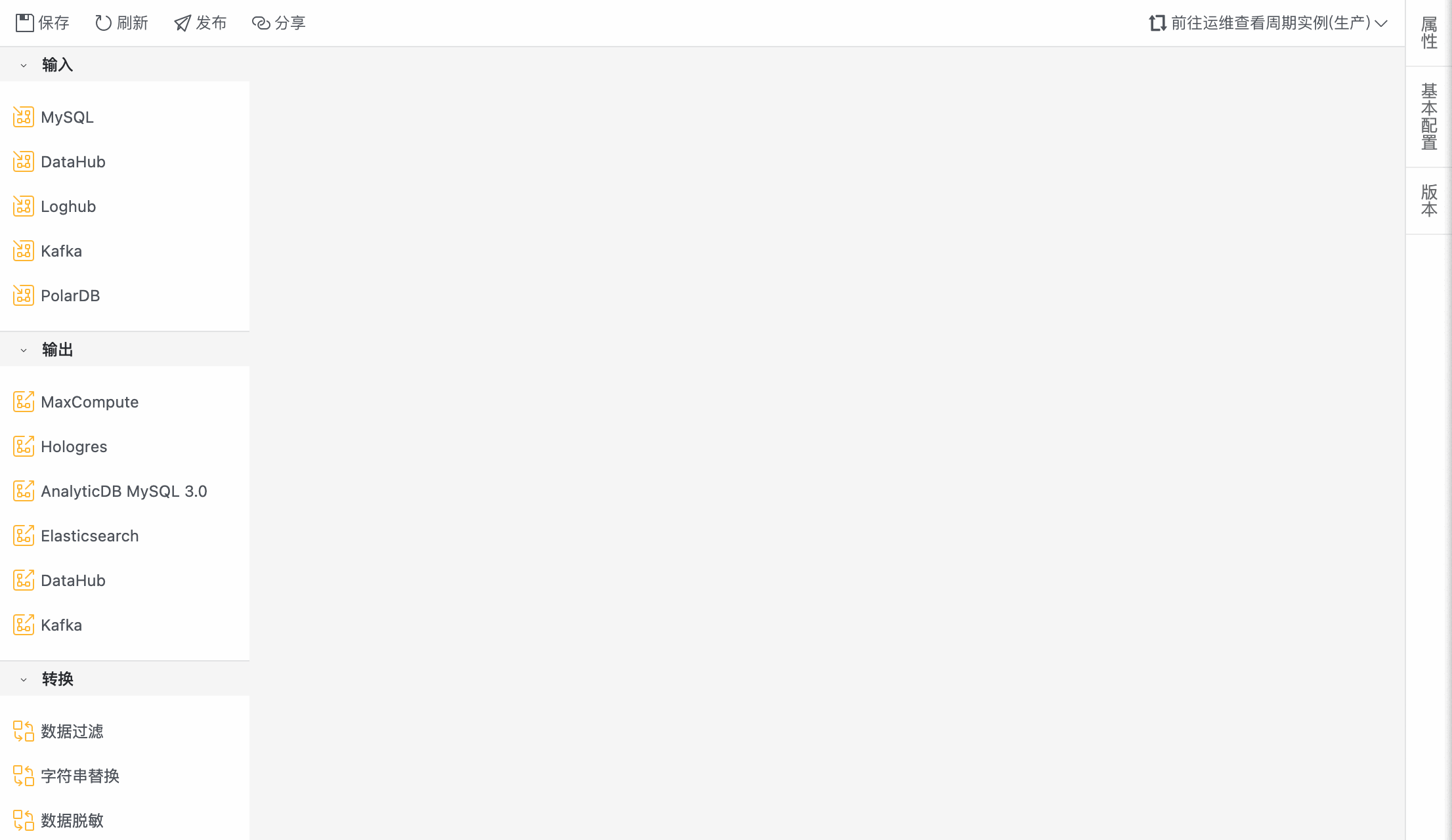Share via the 分享 button
The width and height of the screenshot is (1452, 840).
click(x=279, y=23)
